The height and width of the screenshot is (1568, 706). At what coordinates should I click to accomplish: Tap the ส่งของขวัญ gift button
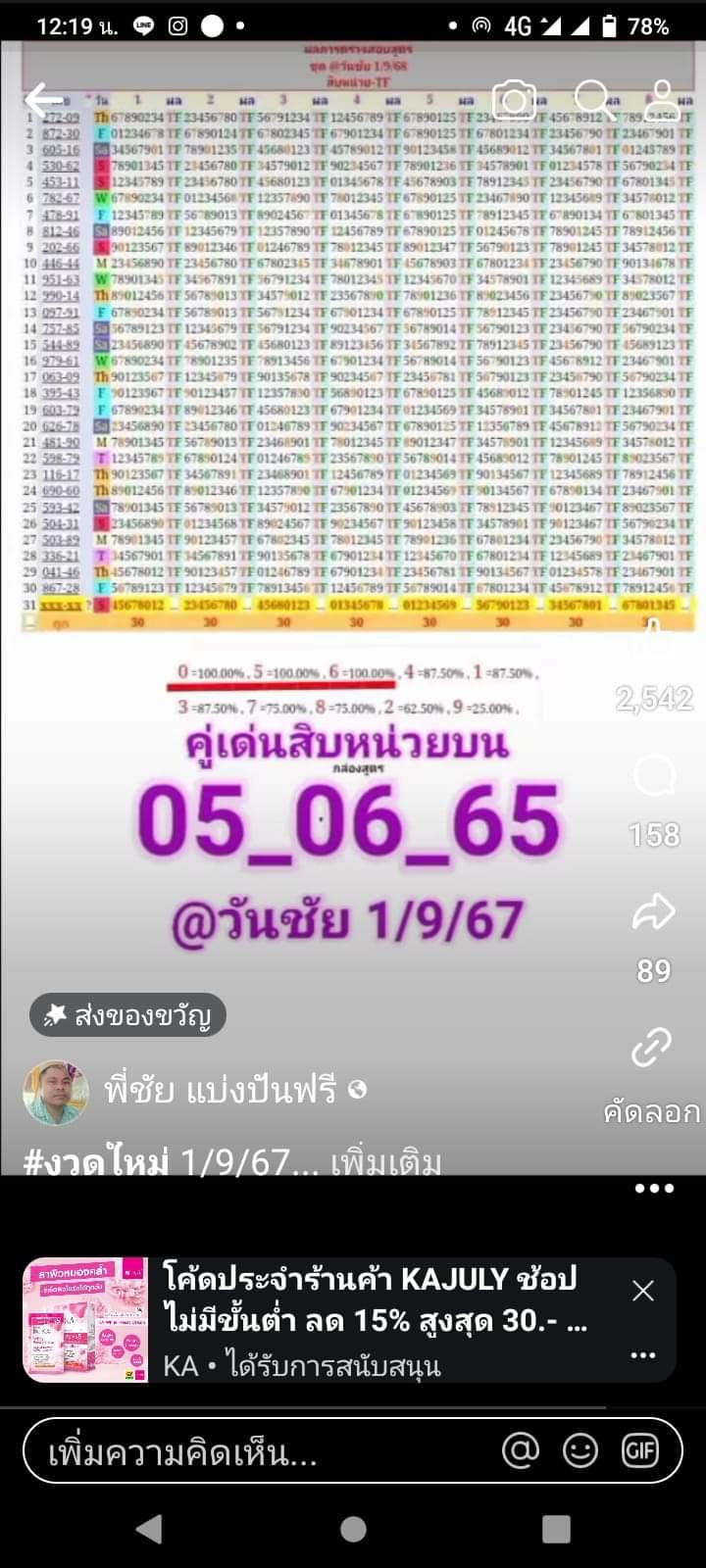pyautogui.click(x=127, y=1015)
